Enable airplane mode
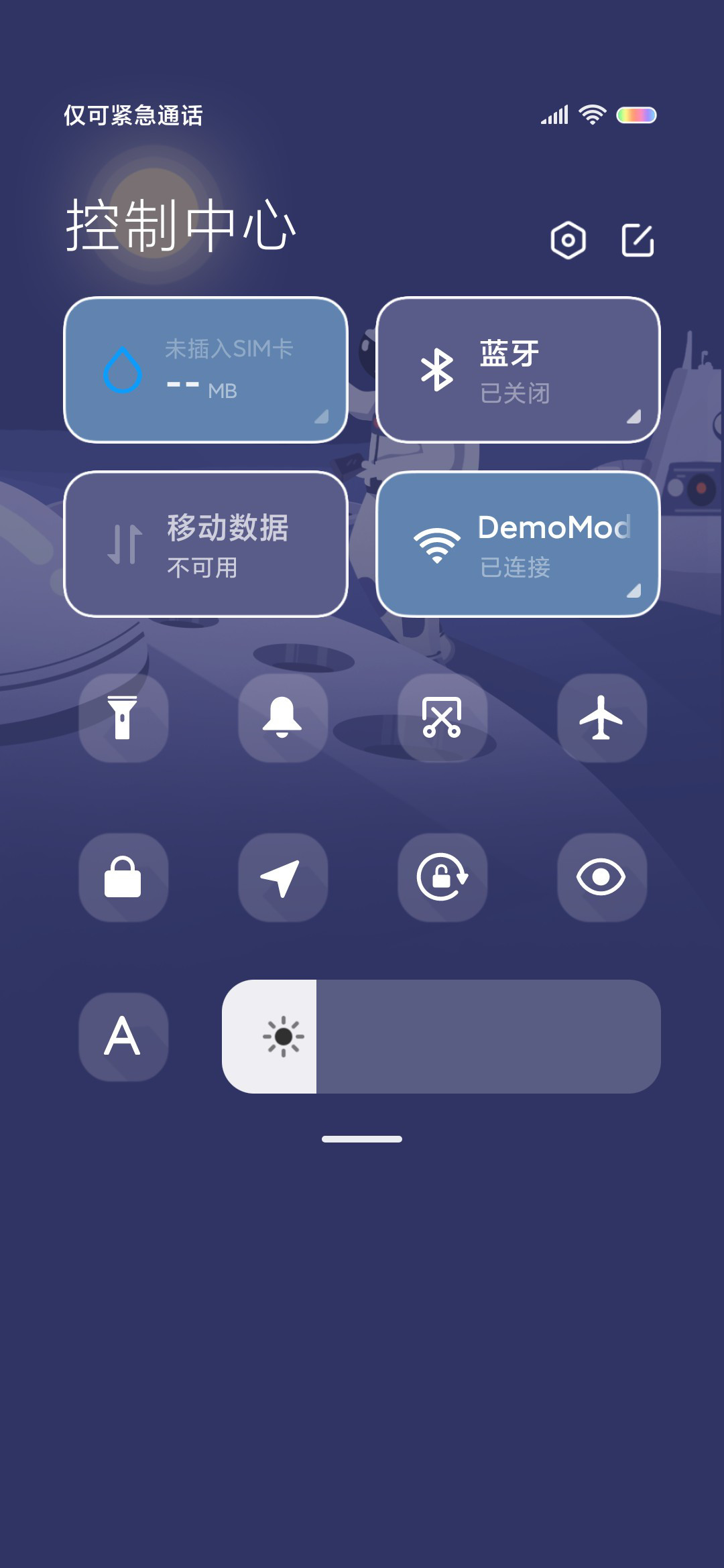Image resolution: width=724 pixels, height=1568 pixels. click(602, 718)
